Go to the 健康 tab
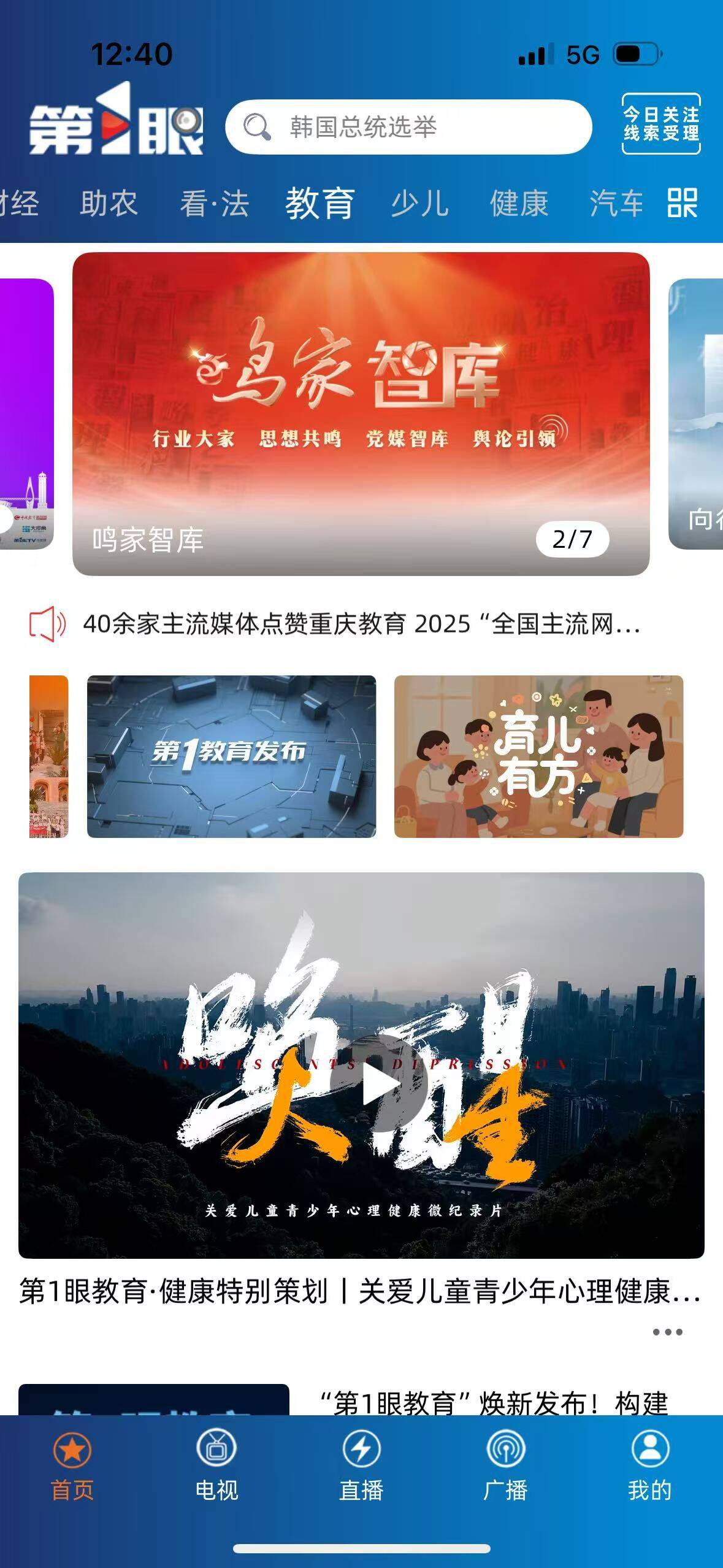 click(519, 203)
